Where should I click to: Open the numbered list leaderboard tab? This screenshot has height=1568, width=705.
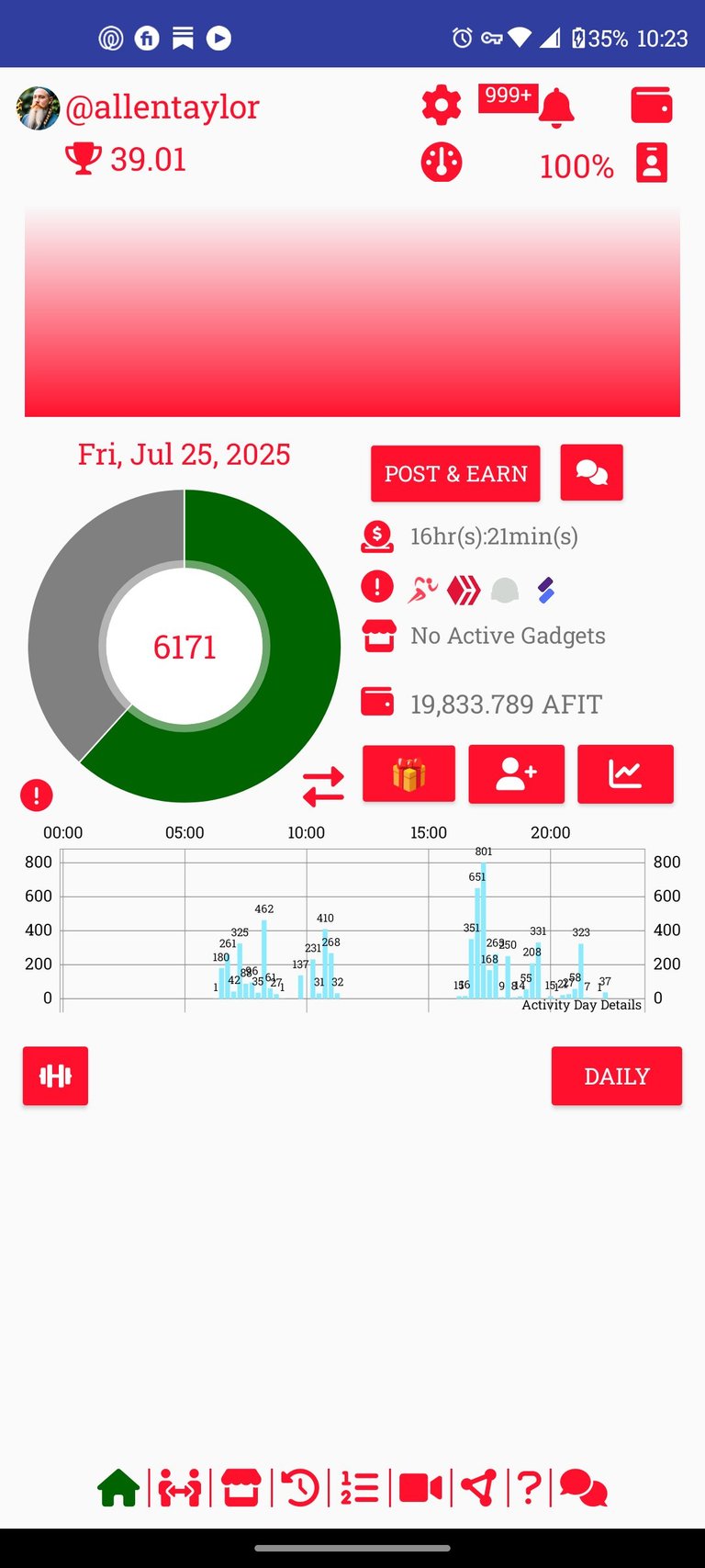click(359, 1488)
